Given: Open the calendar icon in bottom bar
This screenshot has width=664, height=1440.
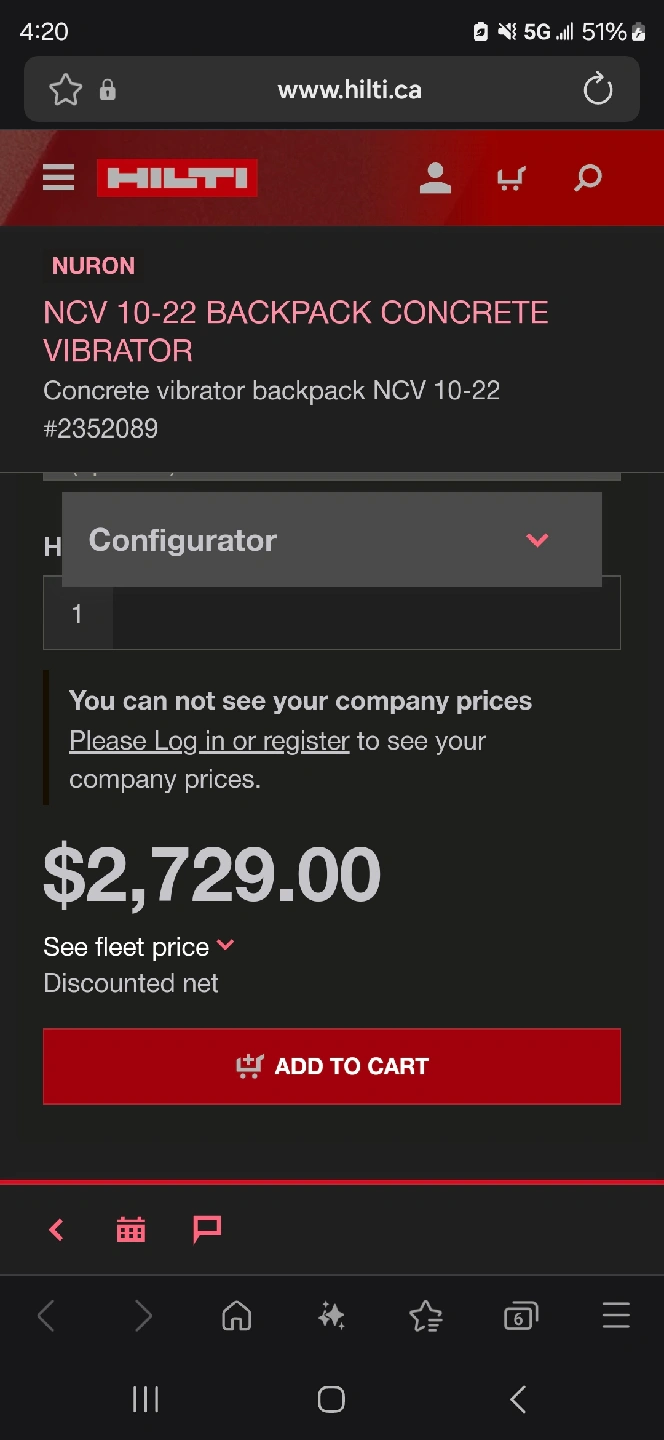Looking at the screenshot, I should click(131, 1229).
